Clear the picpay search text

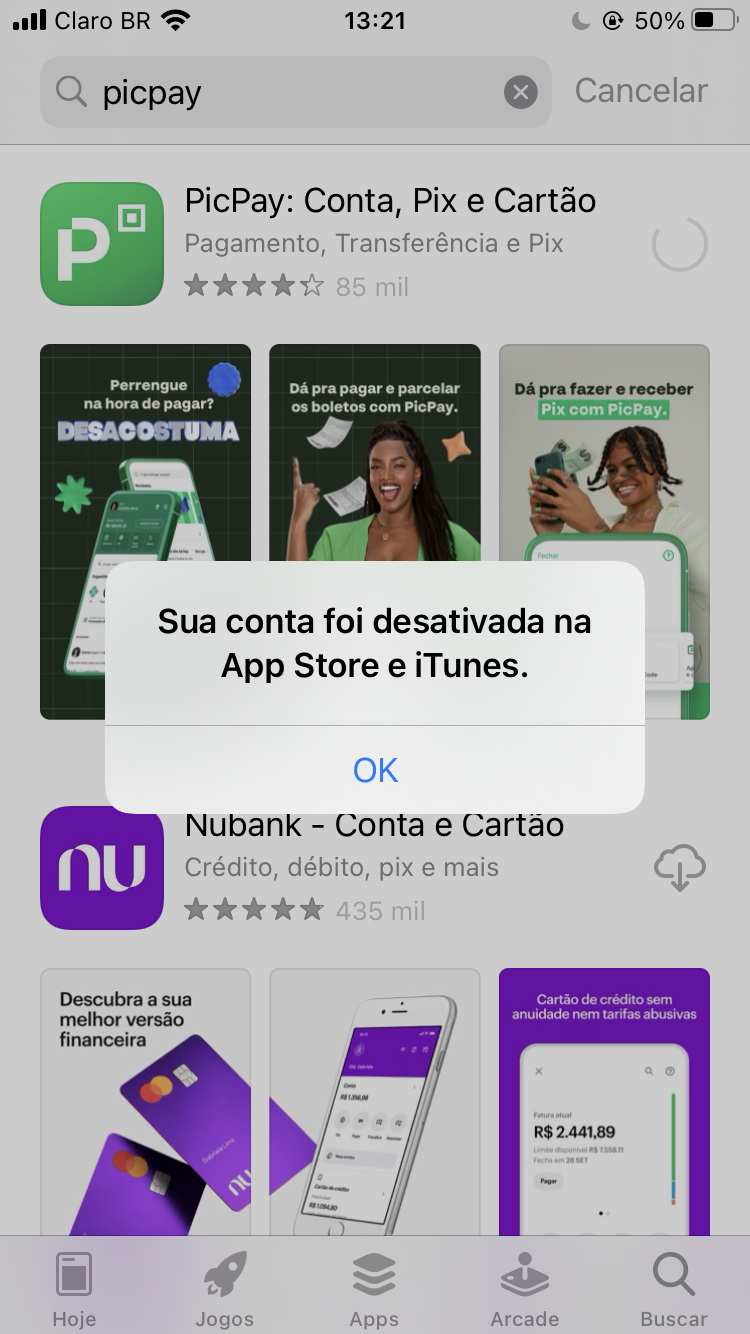click(x=520, y=93)
